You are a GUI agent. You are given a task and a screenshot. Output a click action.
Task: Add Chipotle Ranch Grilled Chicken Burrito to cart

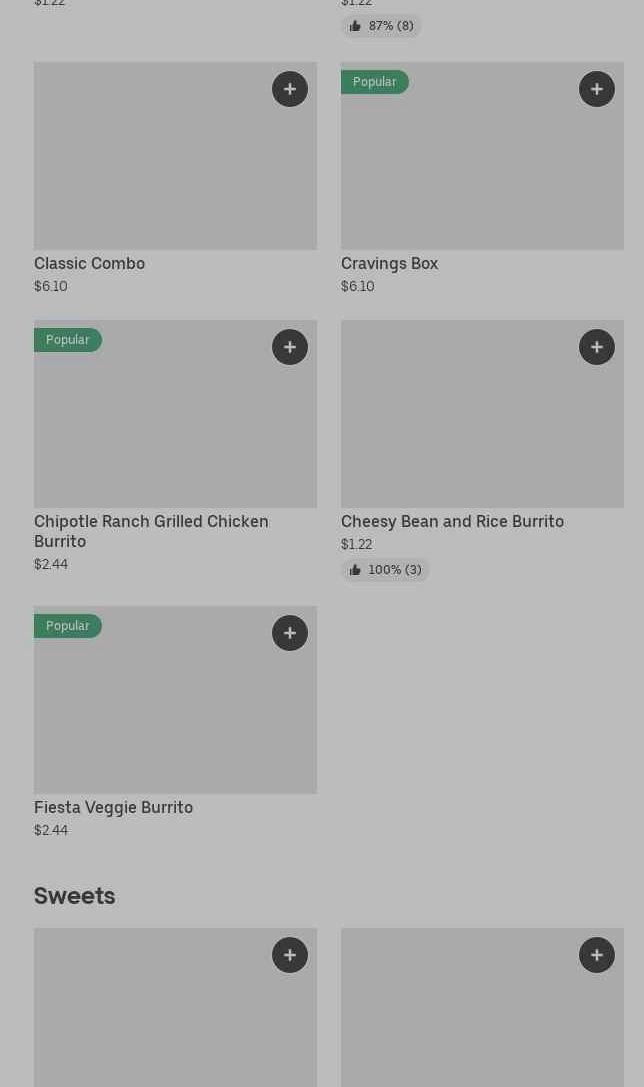pos(290,347)
